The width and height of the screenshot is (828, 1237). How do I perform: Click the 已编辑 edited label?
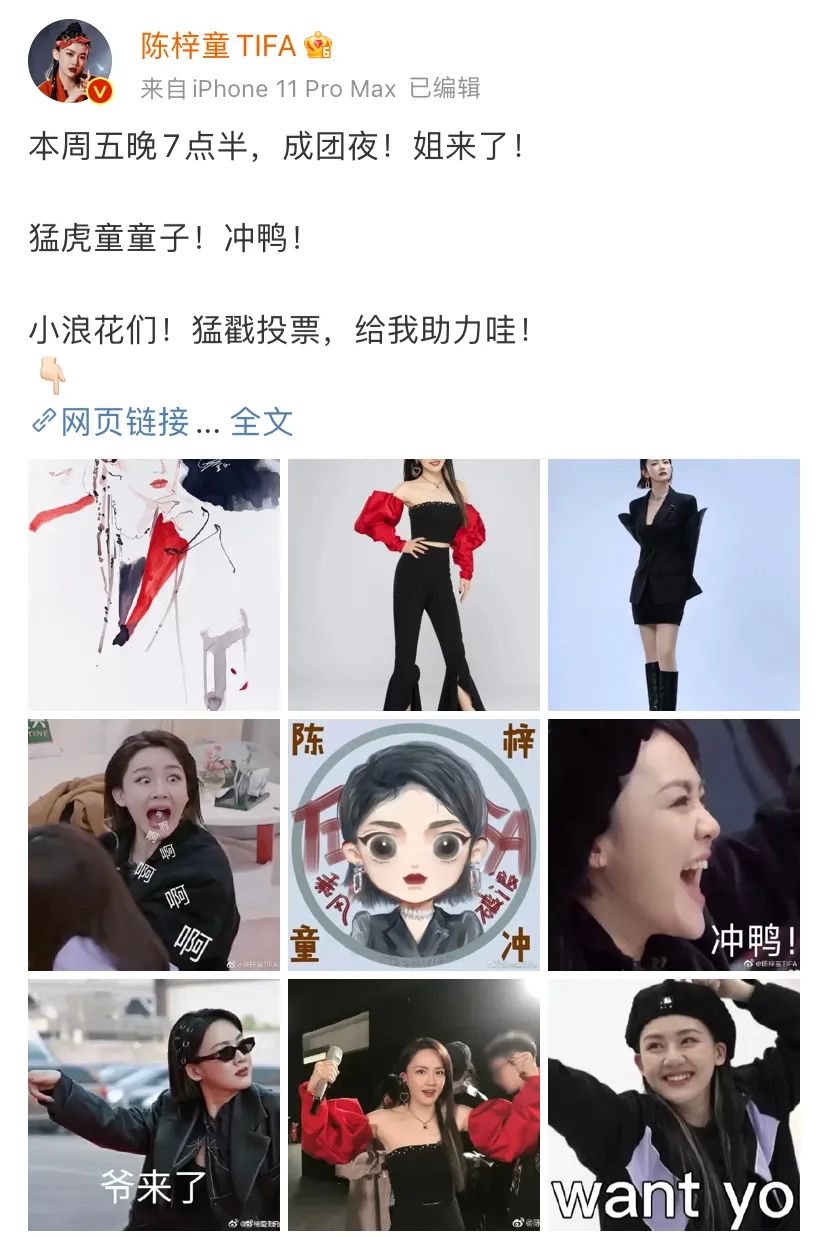pyautogui.click(x=447, y=88)
